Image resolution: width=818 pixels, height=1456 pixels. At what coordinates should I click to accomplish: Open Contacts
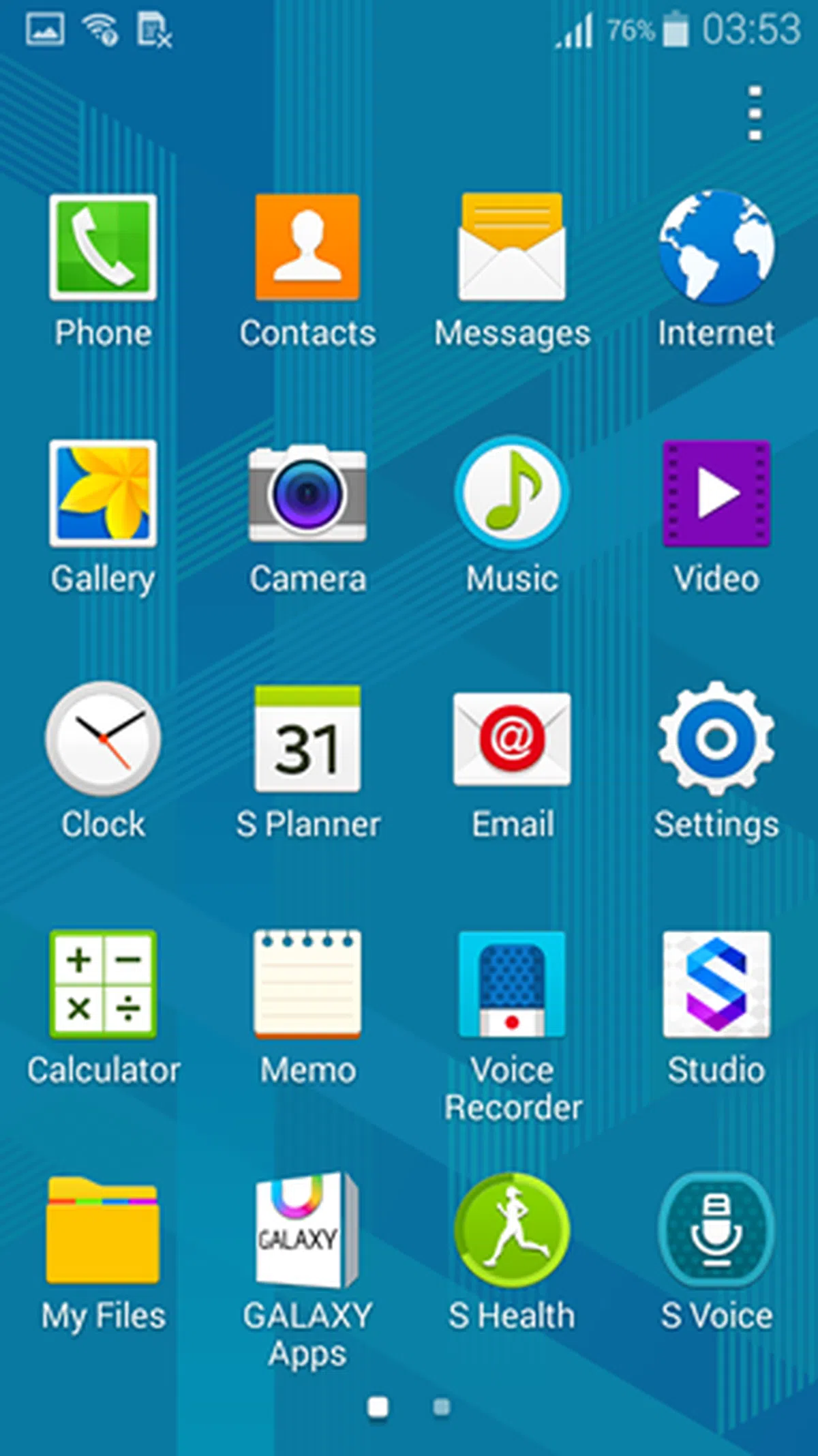coord(307,248)
